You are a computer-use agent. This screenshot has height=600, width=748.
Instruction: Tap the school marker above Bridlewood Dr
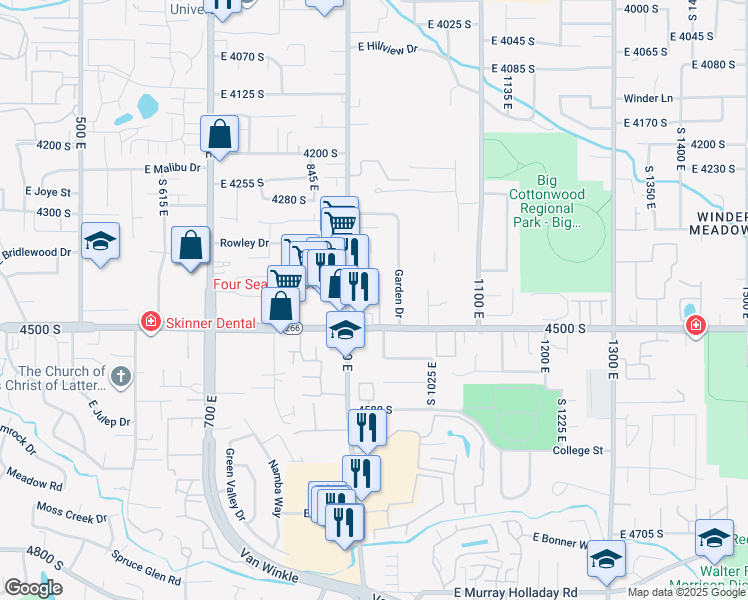[x=100, y=241]
